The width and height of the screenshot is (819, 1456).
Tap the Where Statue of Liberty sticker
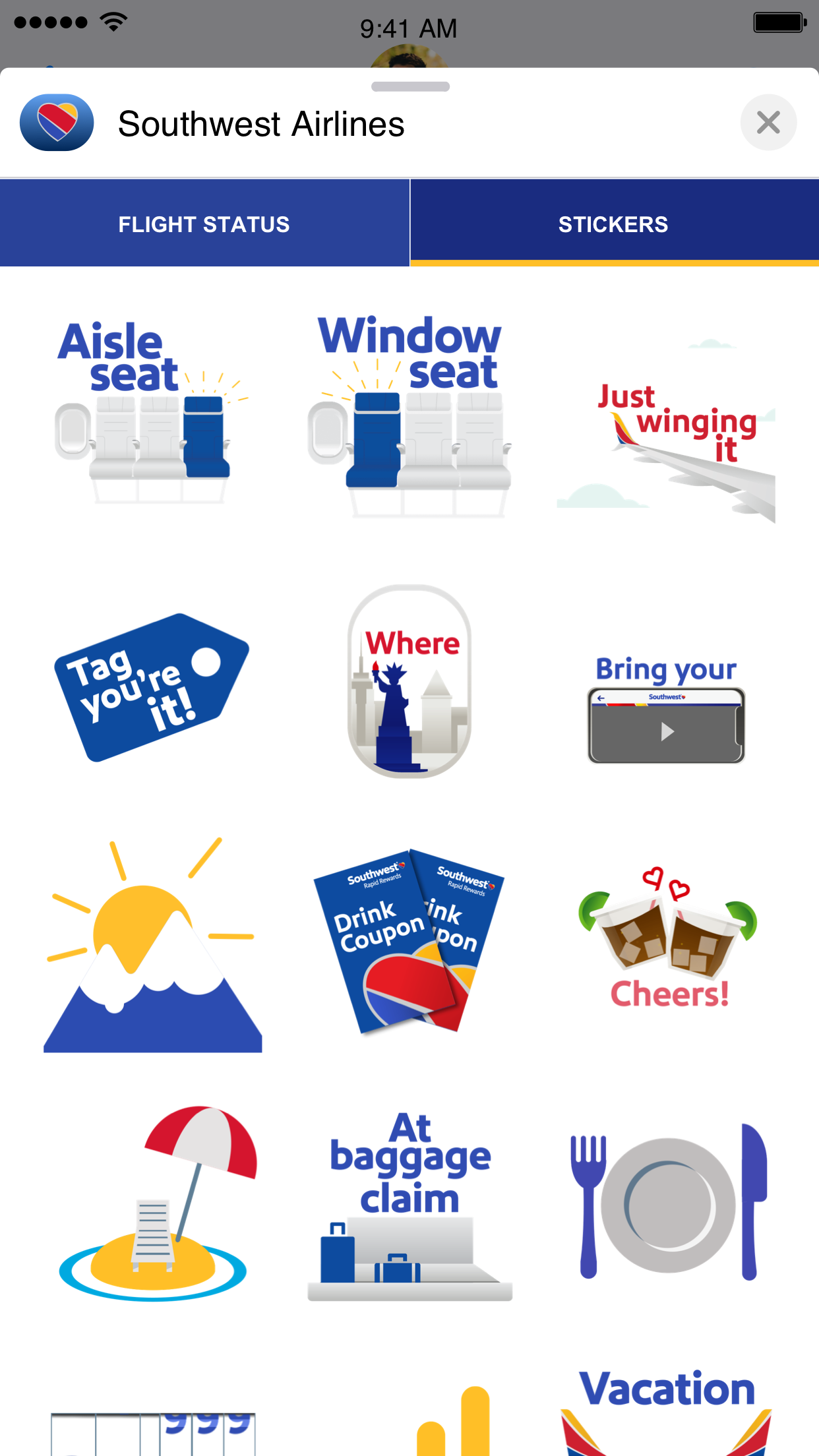click(409, 681)
